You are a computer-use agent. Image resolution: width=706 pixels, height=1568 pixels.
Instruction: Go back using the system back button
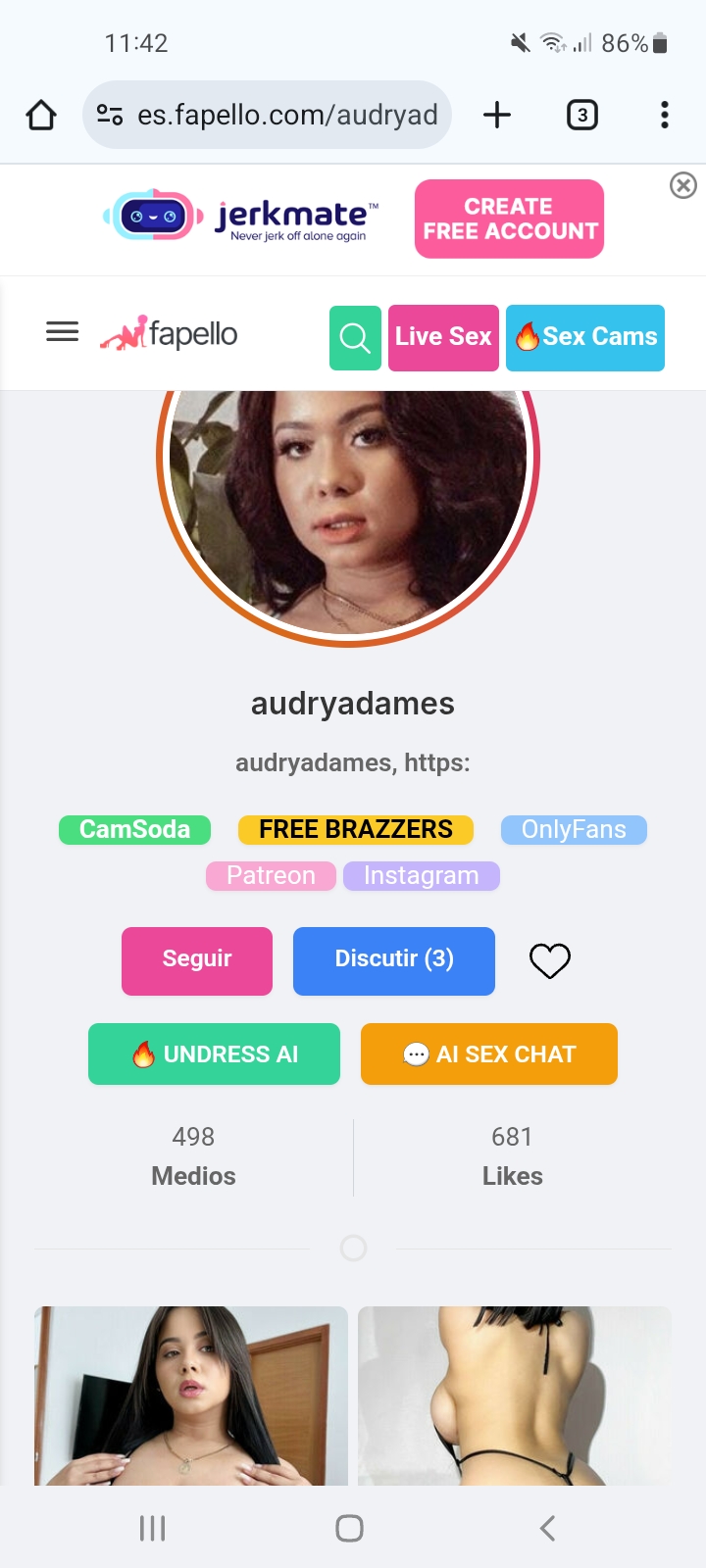click(548, 1528)
